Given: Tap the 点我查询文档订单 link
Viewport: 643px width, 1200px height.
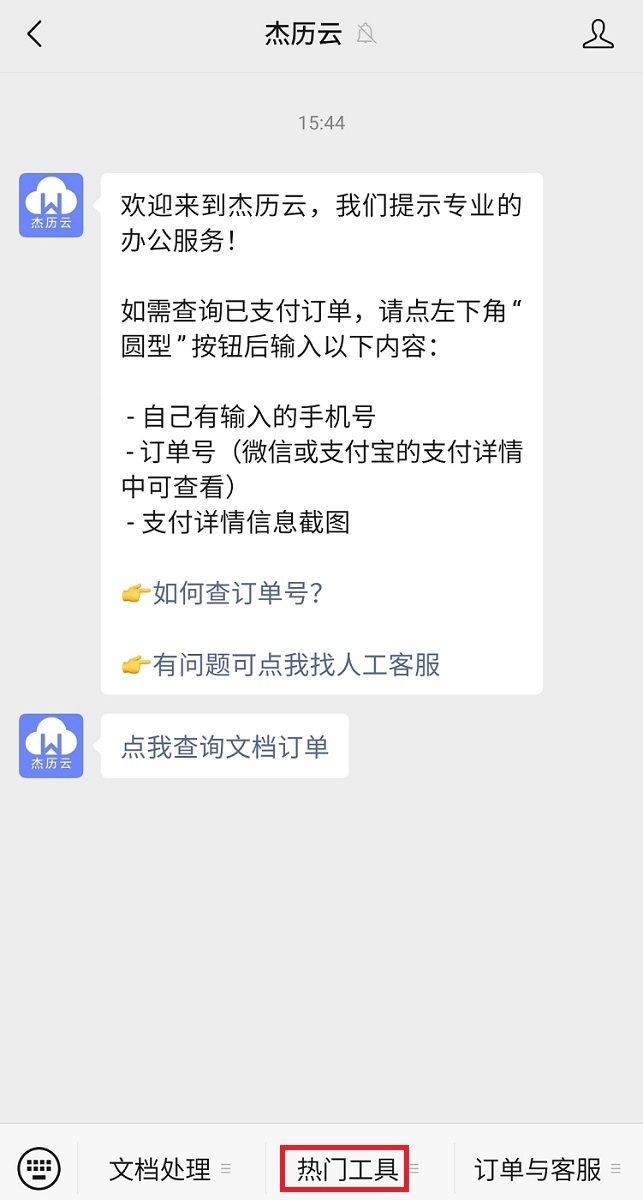Looking at the screenshot, I should coord(225,746).
